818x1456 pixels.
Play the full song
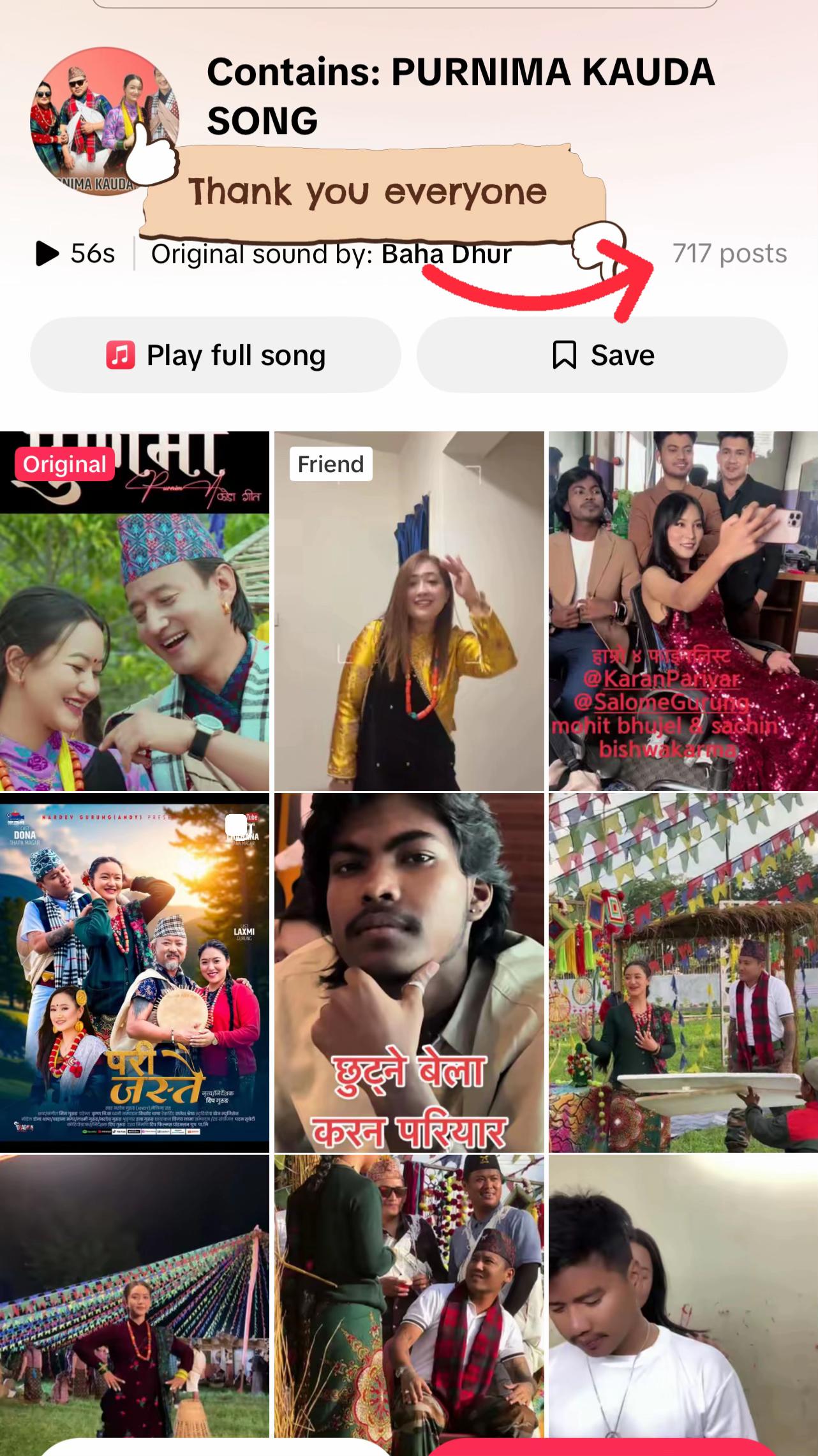[x=216, y=355]
